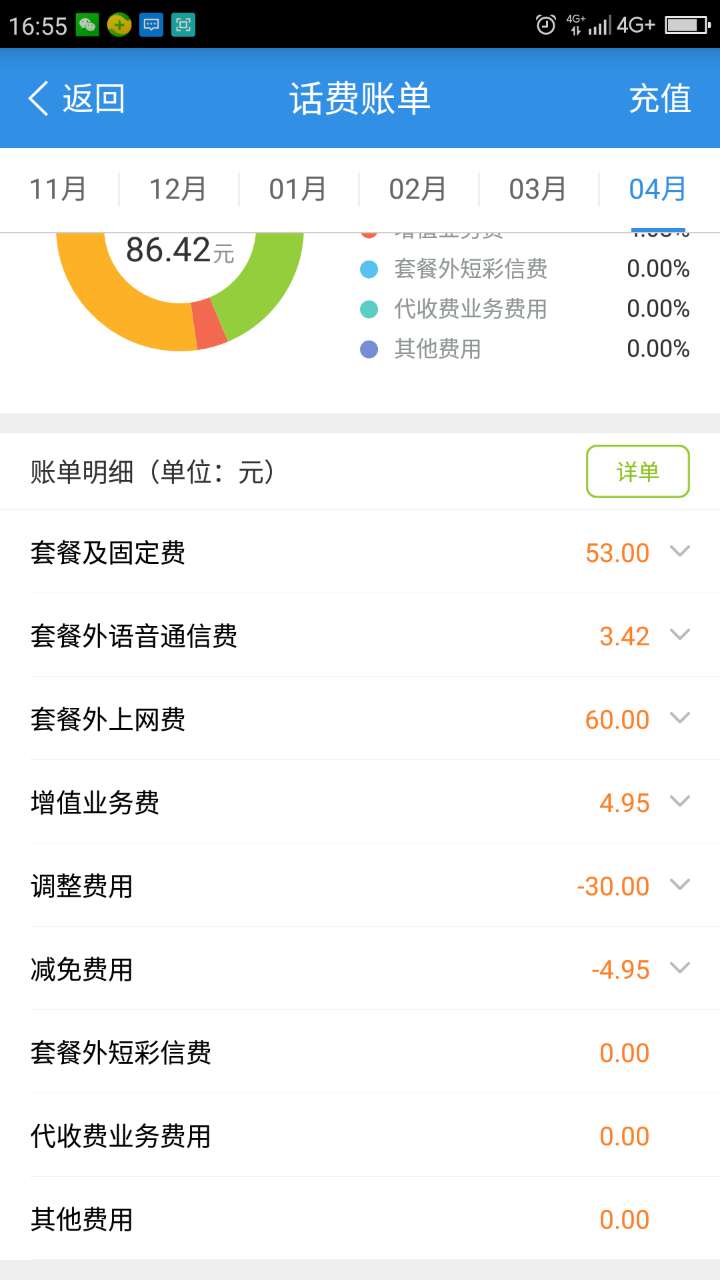
Task: Switch to the 12月 bill tab
Action: [179, 188]
